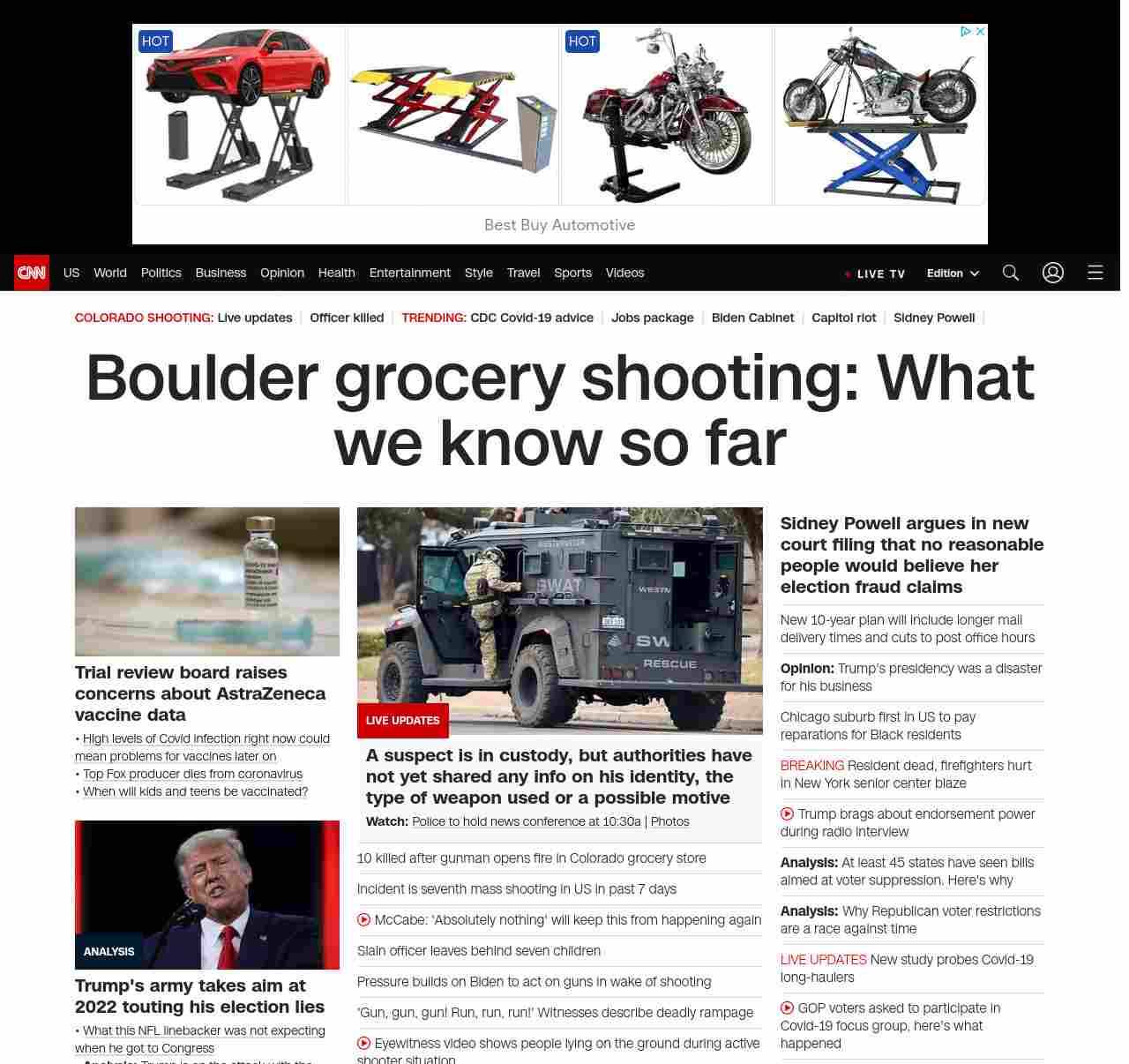Screen dimensions: 1129x1064
Task: Open Colorado shooting Live updates link
Action: coord(254,318)
